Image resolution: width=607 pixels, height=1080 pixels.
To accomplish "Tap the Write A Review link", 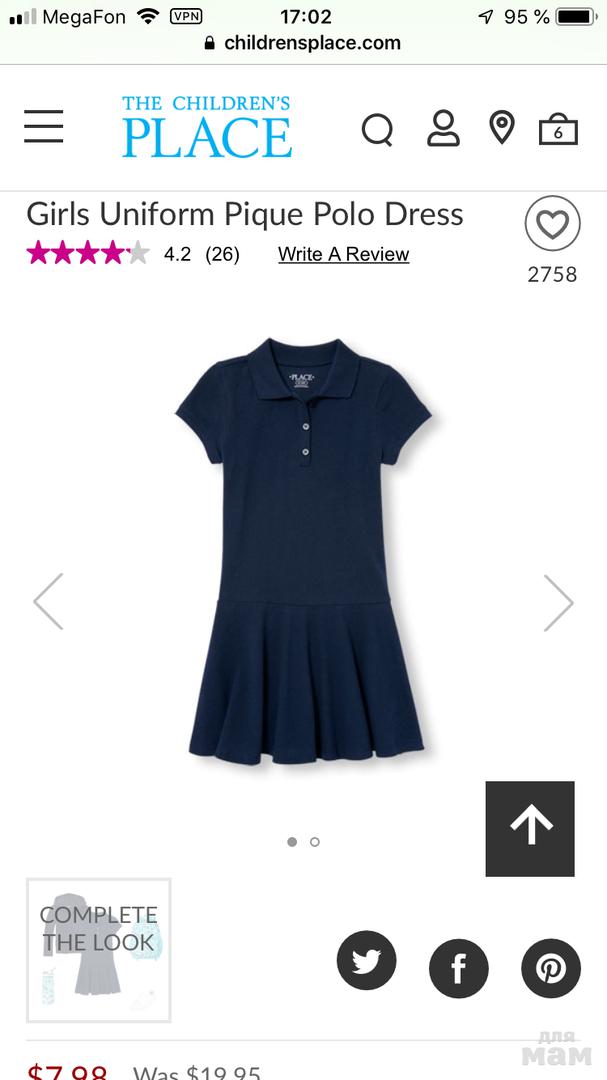I will pos(343,254).
